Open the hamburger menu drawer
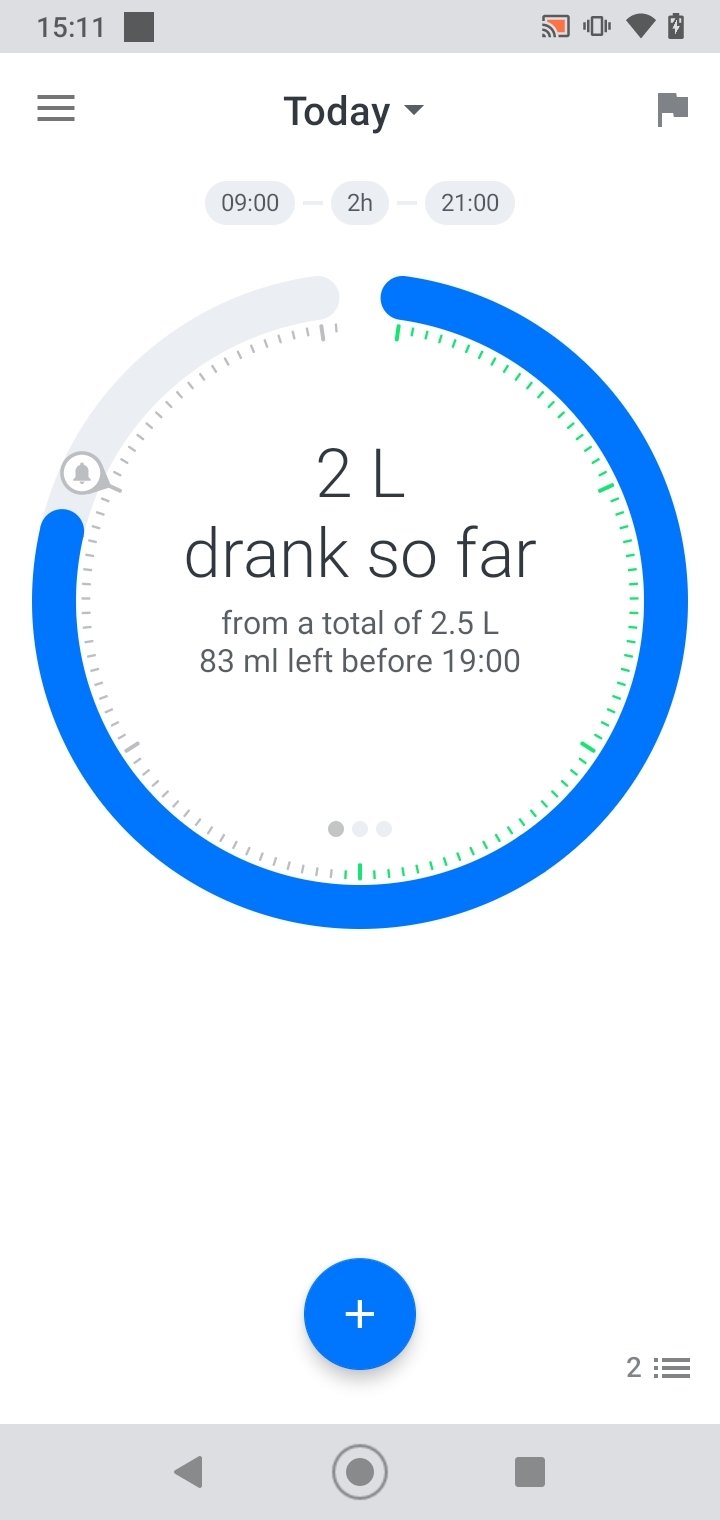 pos(56,109)
